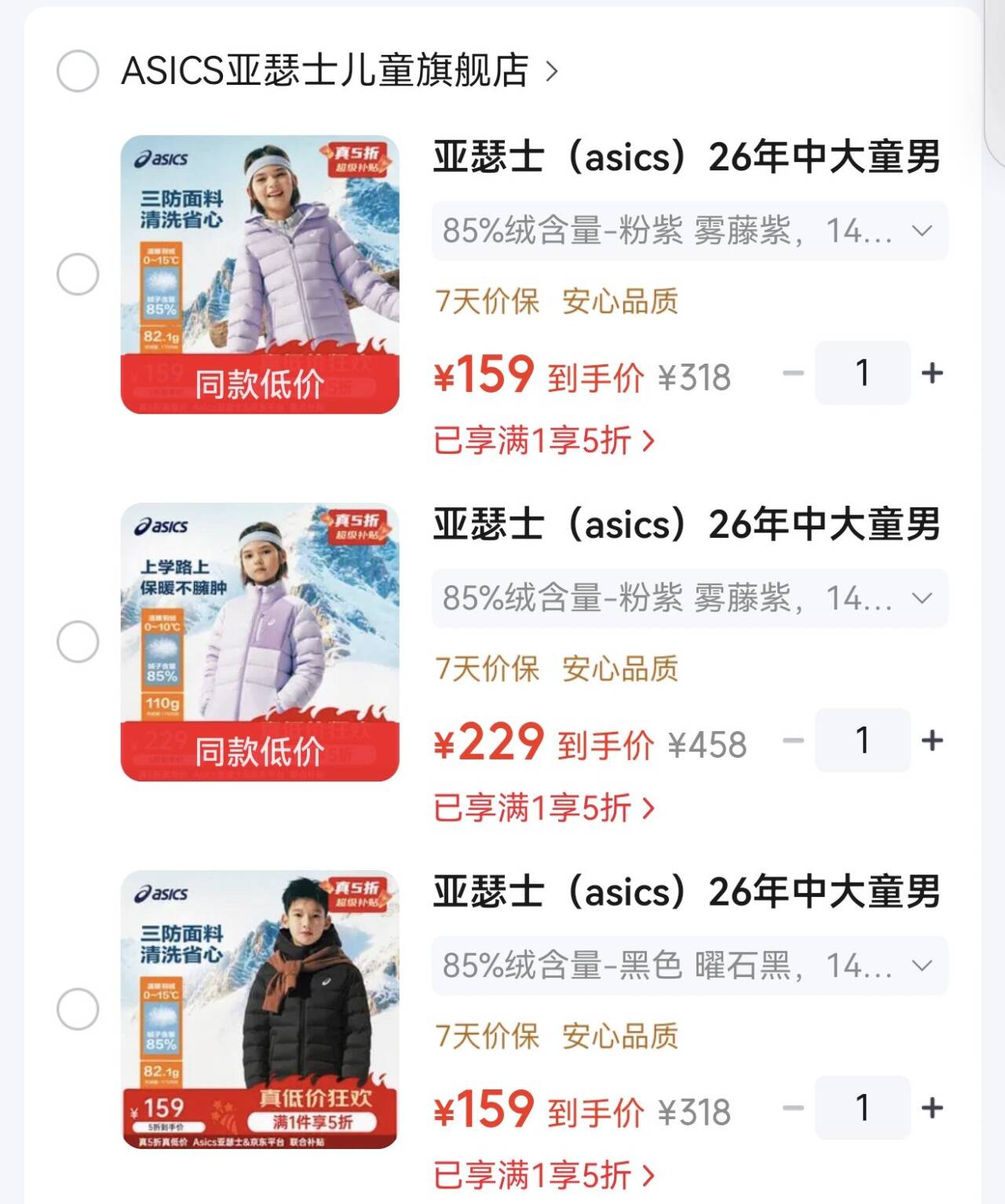Screen dimensions: 1005x1204
Task: Expand the 黑色 曜石黑 spec dropdown
Action: [689, 966]
